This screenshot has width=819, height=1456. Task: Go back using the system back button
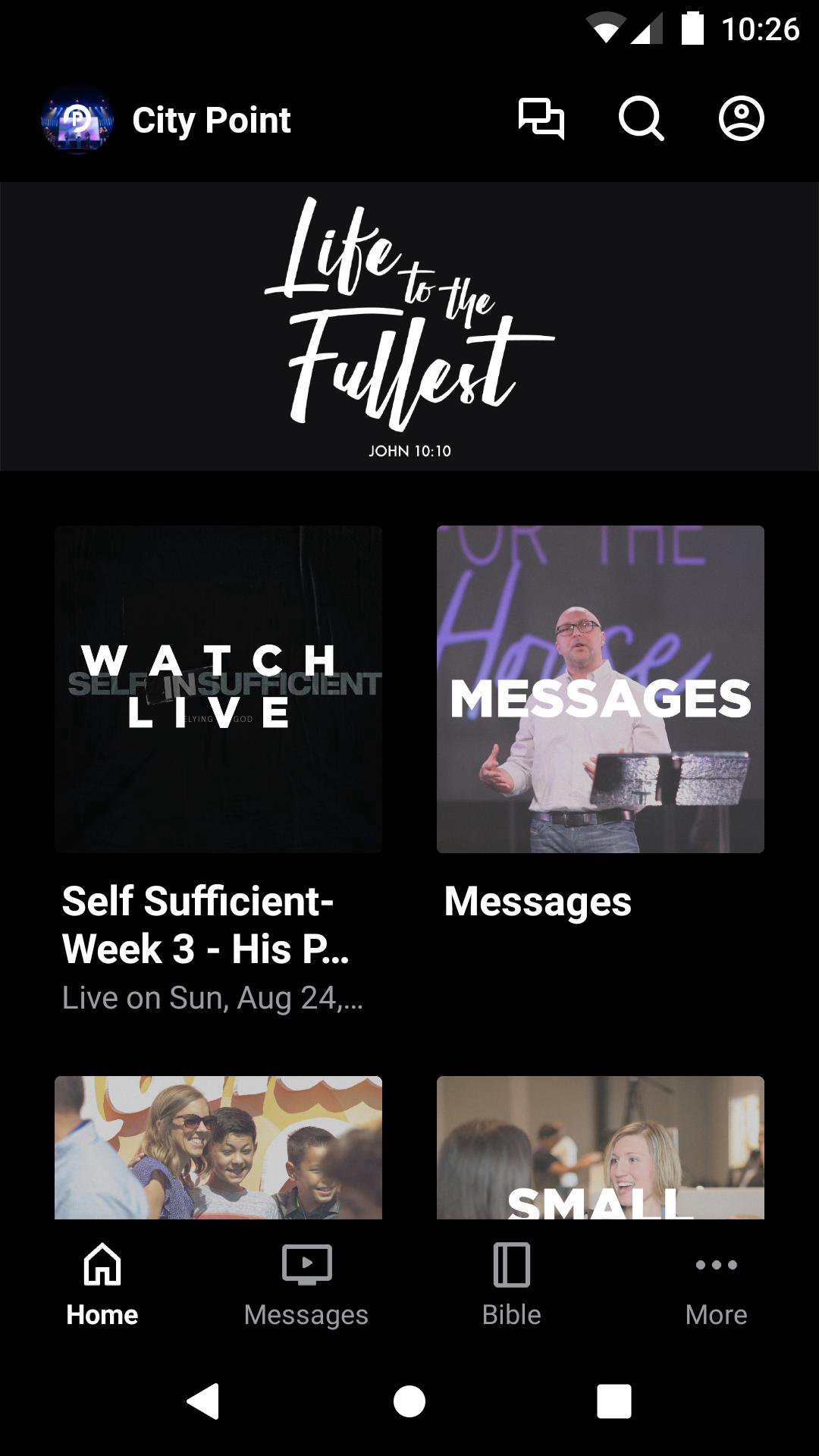click(x=203, y=1401)
